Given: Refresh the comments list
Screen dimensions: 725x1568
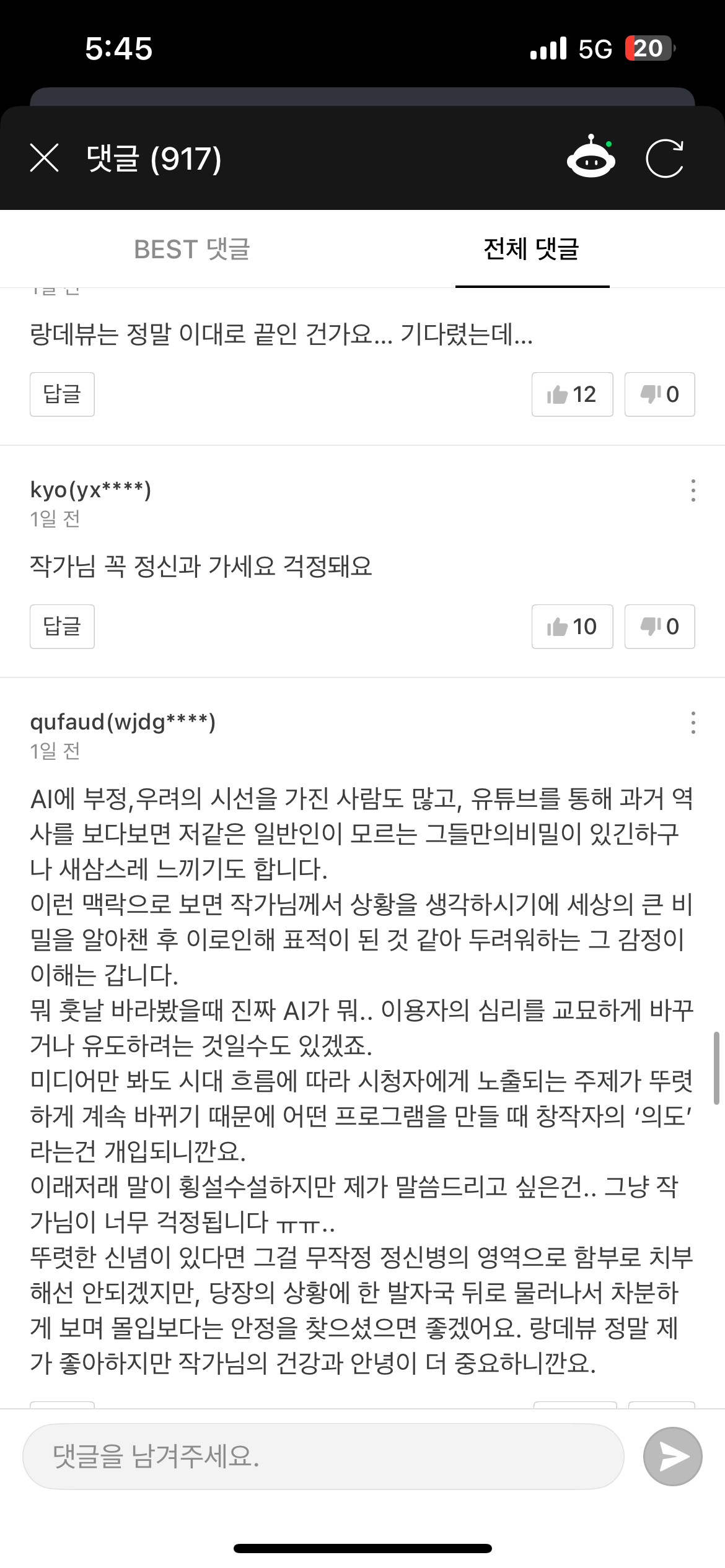Looking at the screenshot, I should point(664,159).
